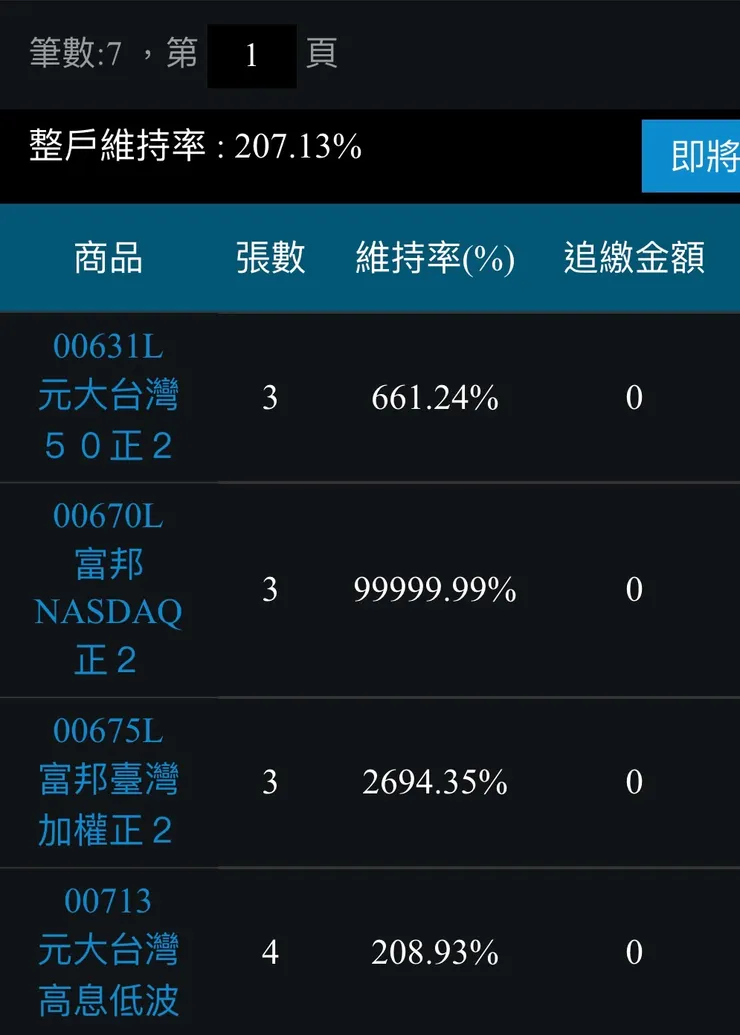This screenshot has height=1035, width=740.
Task: Sort by the 張數 column header
Action: [x=270, y=259]
